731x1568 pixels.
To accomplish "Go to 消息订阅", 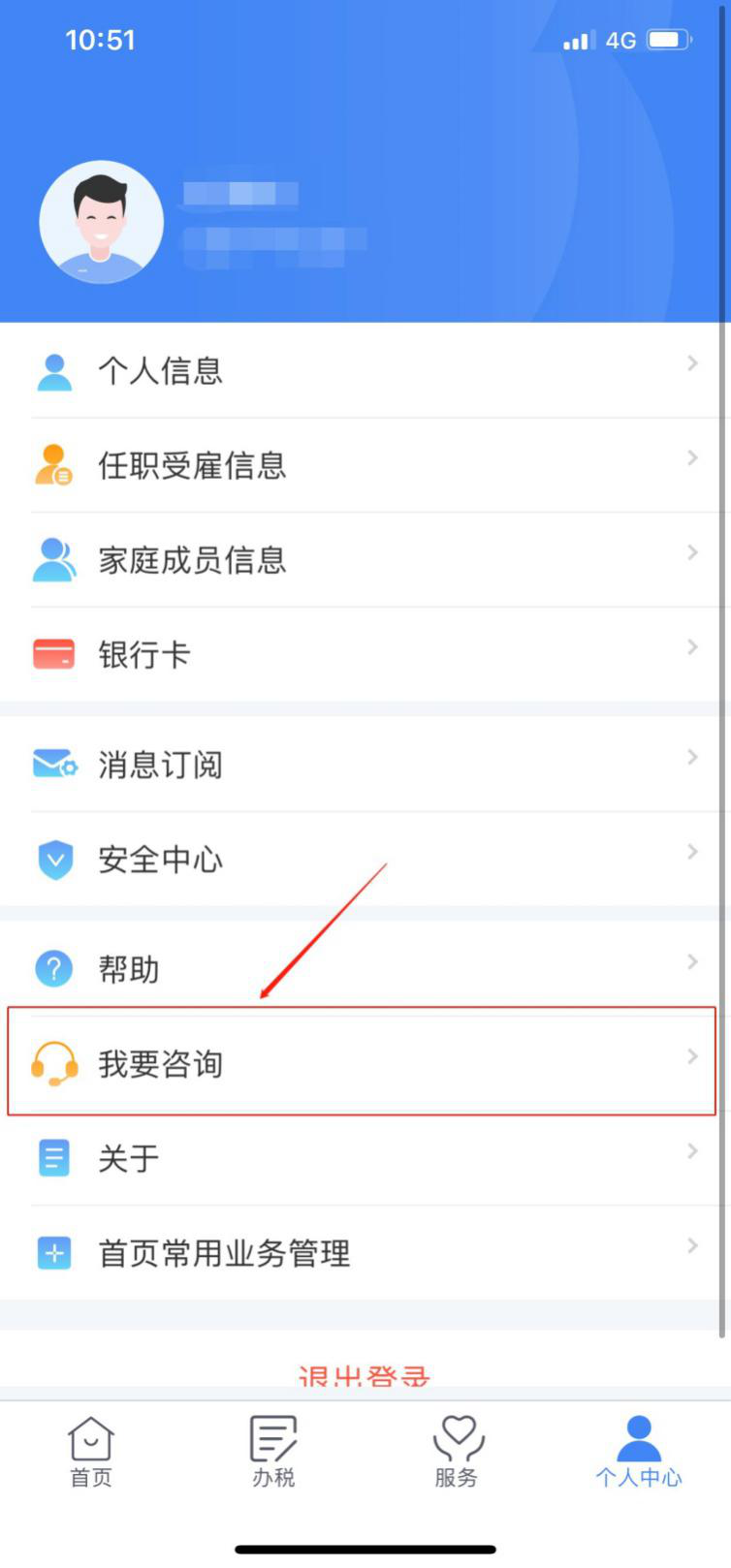I will tap(365, 765).
